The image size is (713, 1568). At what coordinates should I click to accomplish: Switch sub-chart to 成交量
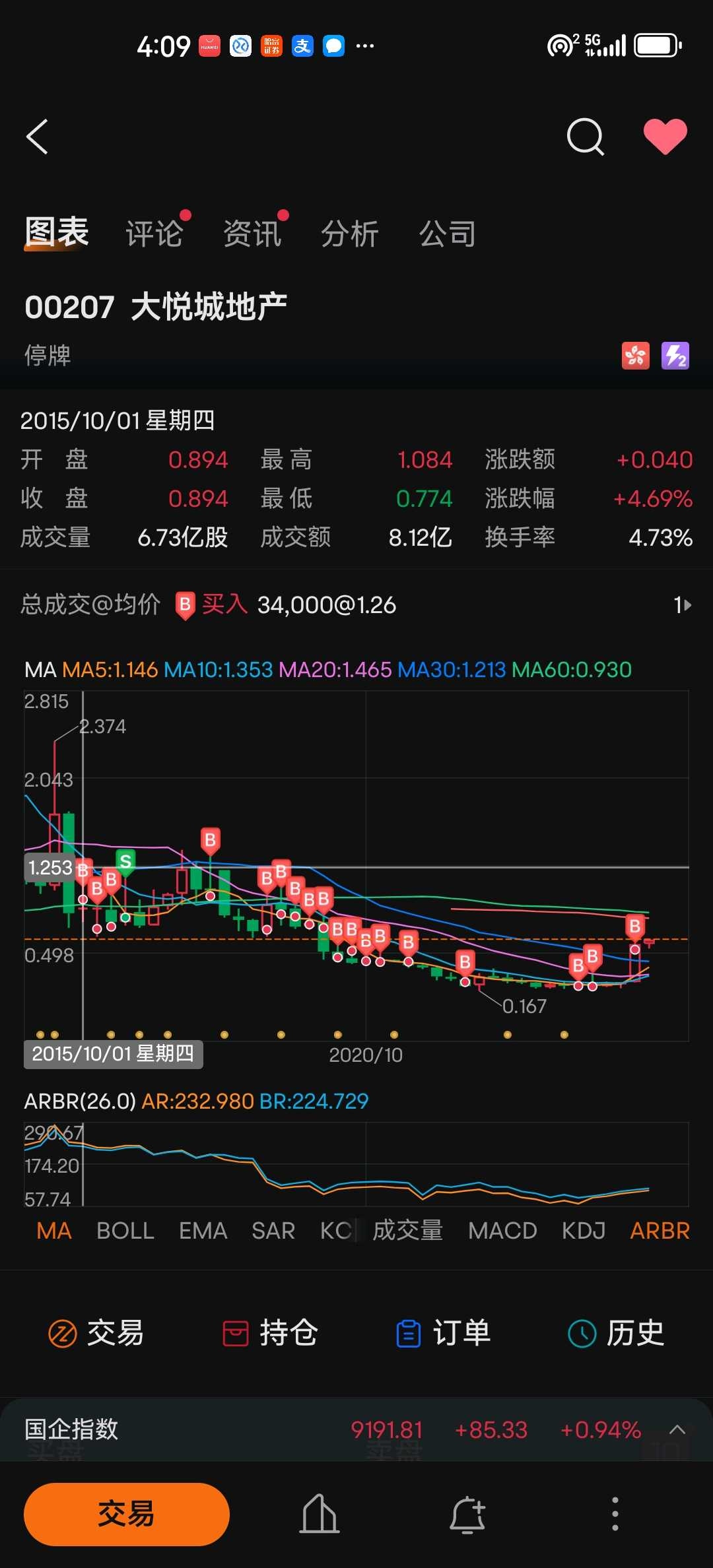pos(407,1230)
